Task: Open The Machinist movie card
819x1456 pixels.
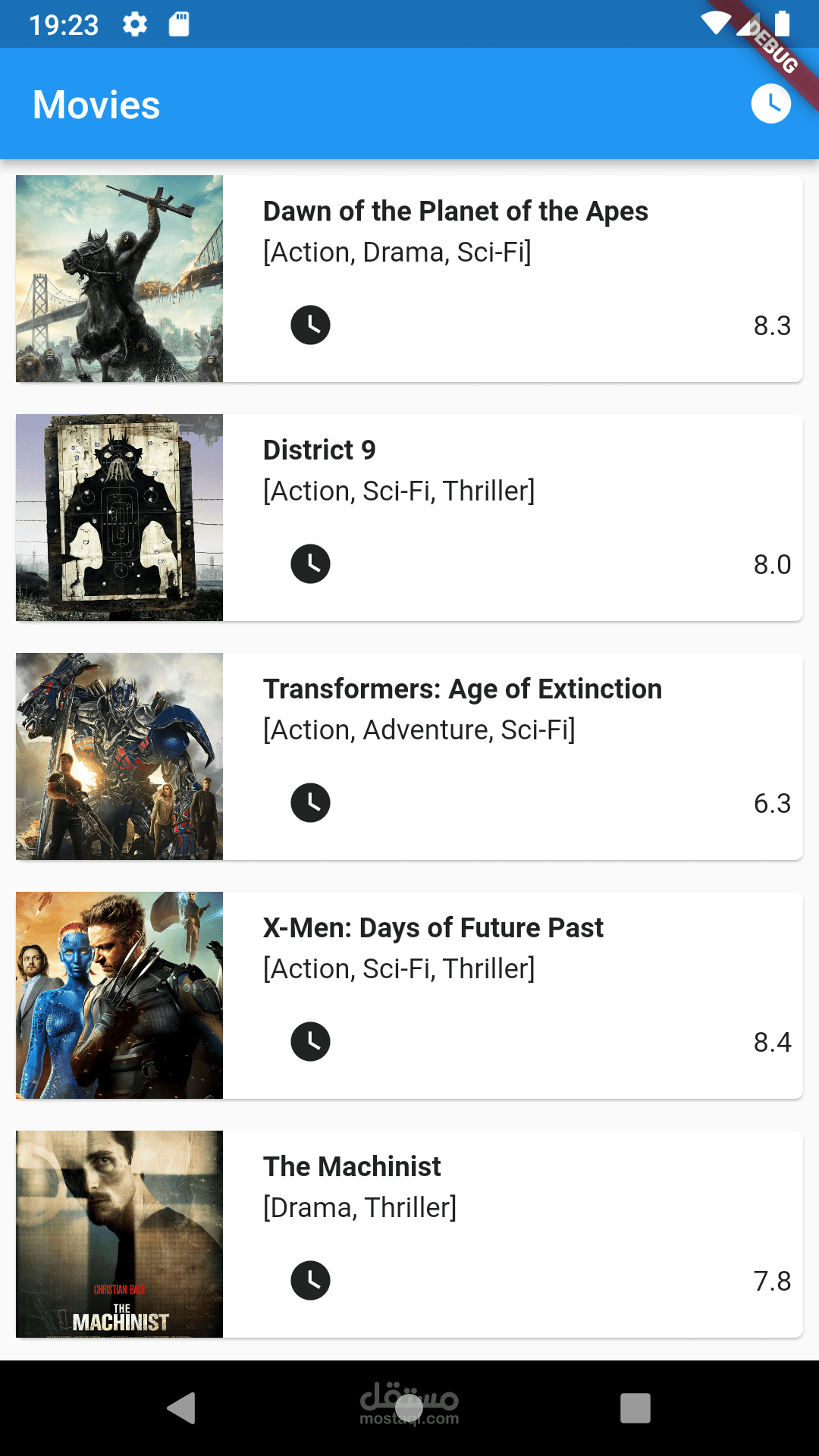Action: 352,1167
